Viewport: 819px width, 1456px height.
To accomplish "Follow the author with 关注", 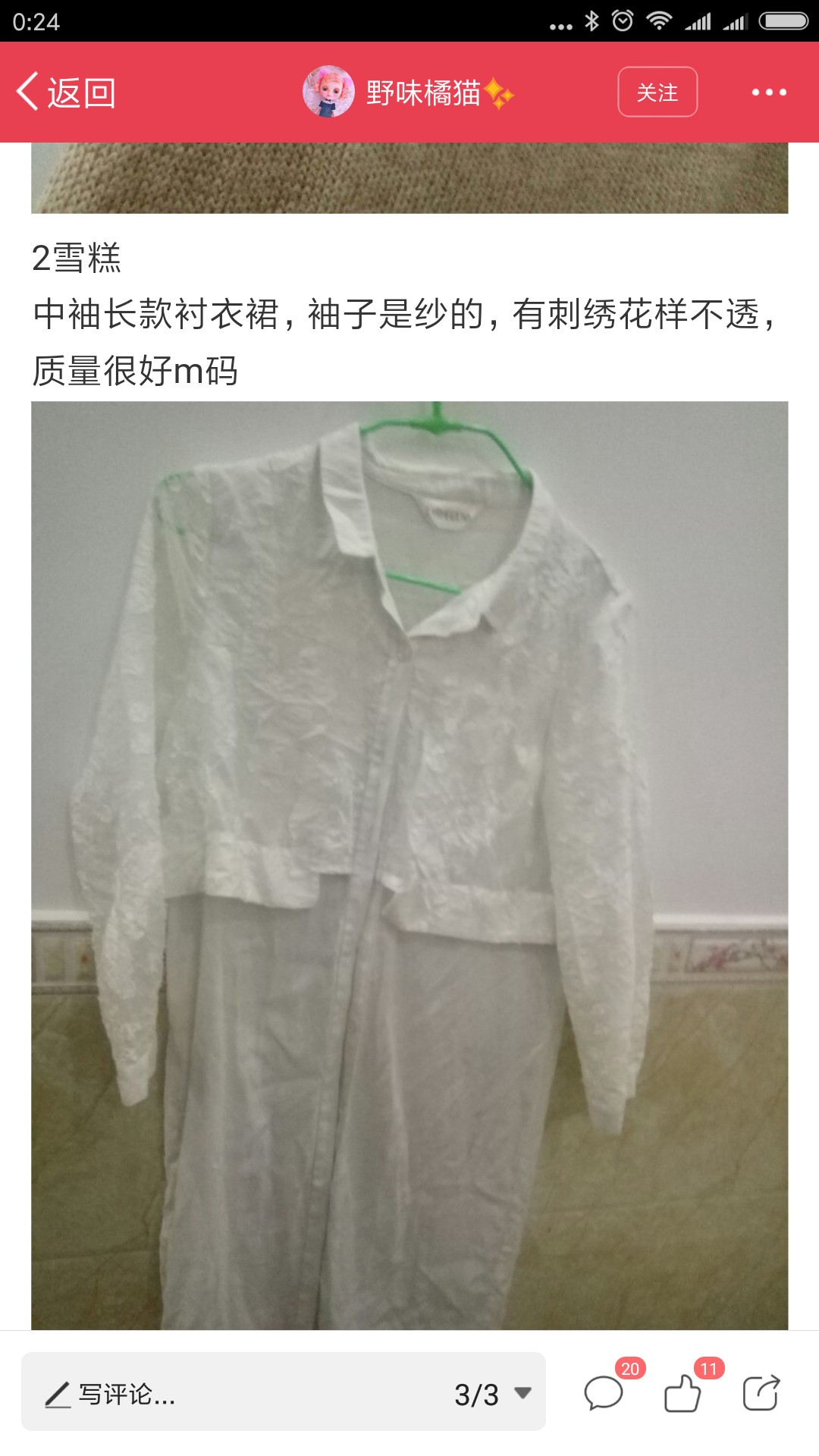I will [657, 93].
